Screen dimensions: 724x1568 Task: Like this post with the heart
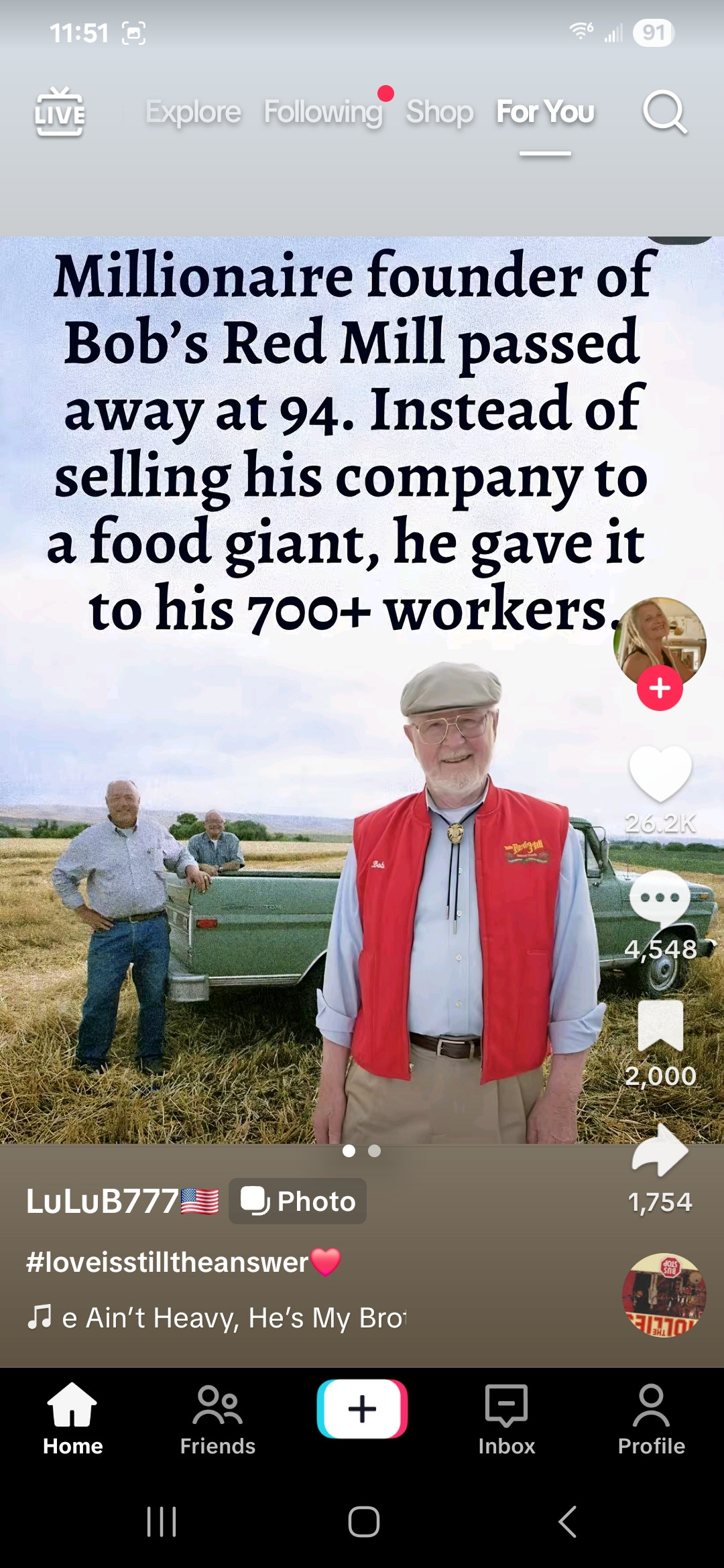click(x=660, y=774)
